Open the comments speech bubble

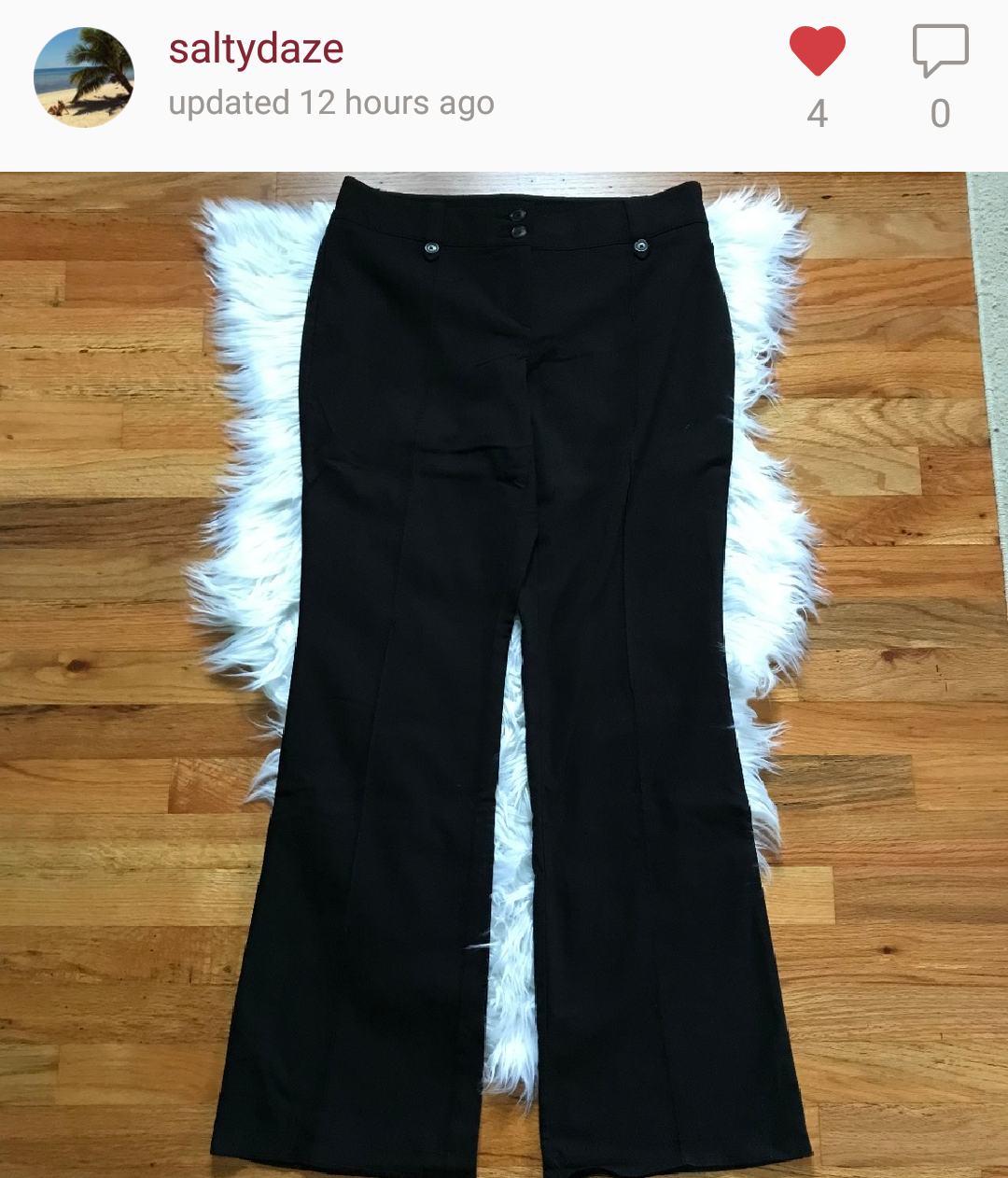pos(940,50)
